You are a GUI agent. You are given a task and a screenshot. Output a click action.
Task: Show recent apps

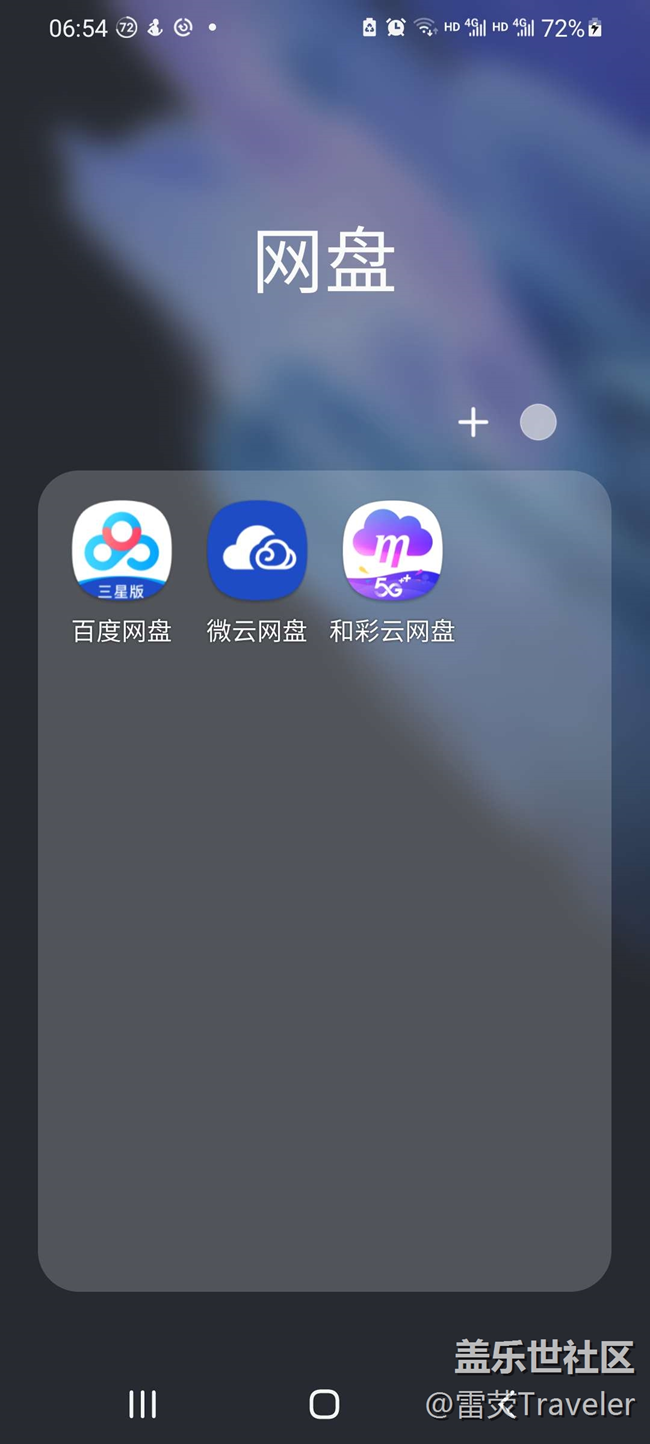[143, 1404]
